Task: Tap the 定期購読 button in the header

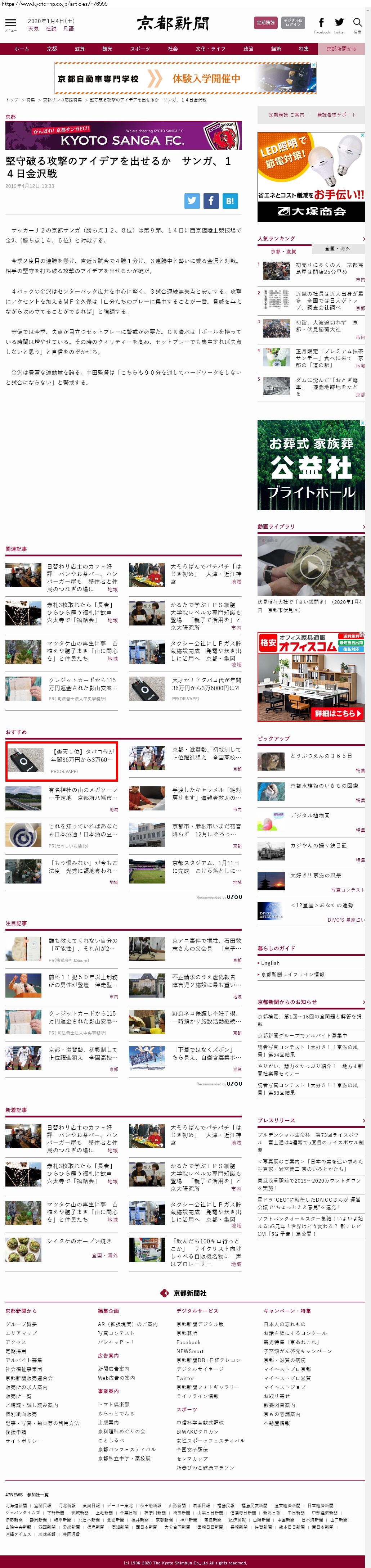Action: pos(265,23)
